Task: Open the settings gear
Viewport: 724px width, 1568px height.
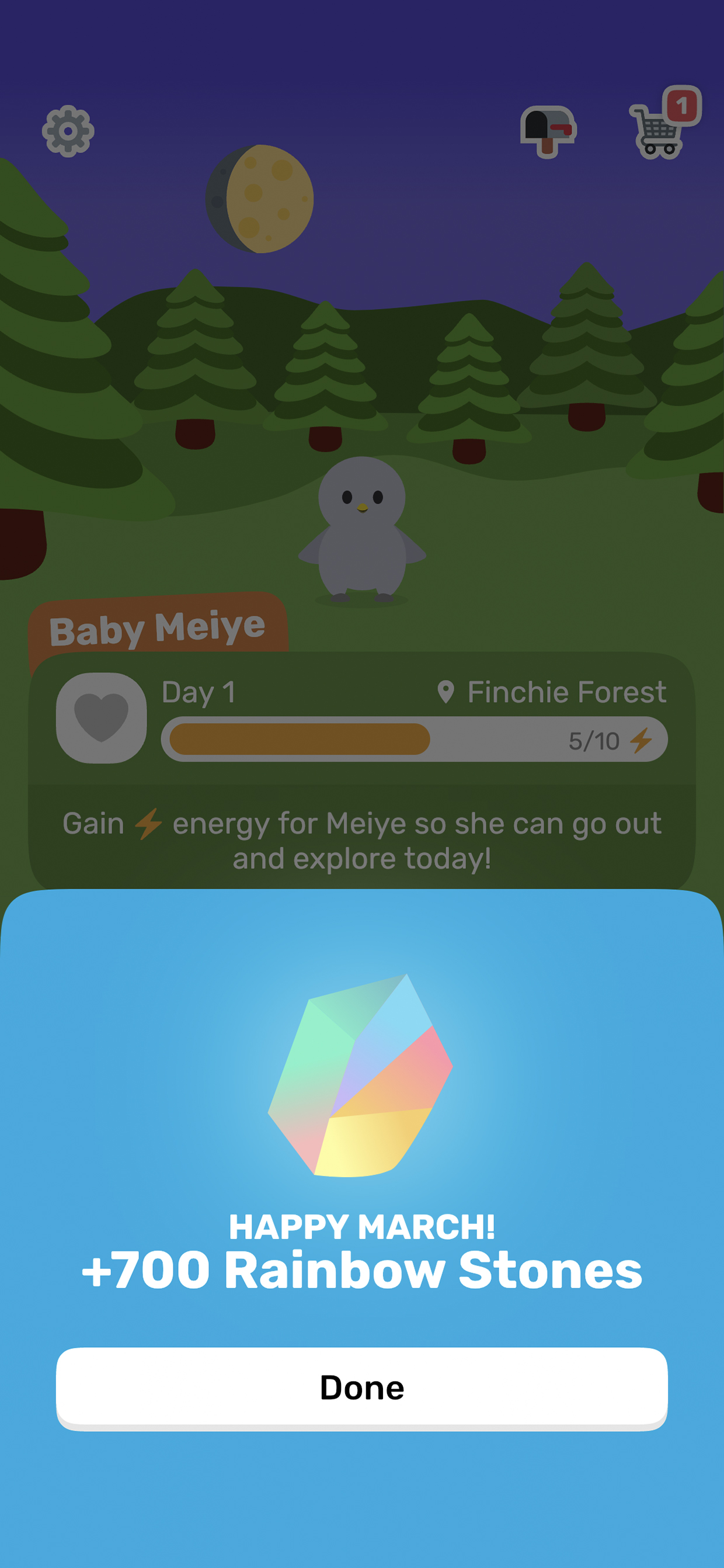Action: pyautogui.click(x=68, y=131)
